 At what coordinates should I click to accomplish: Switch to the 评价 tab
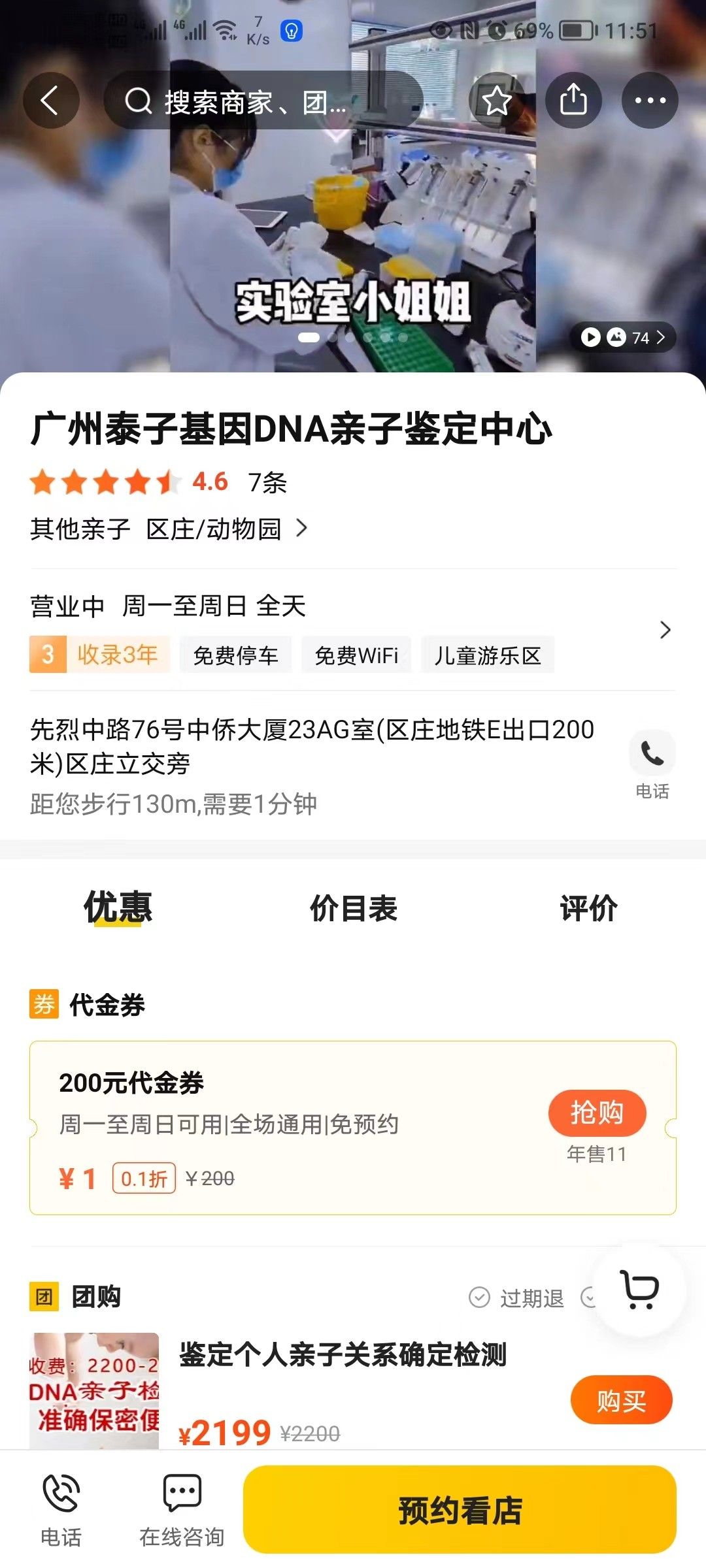click(587, 907)
